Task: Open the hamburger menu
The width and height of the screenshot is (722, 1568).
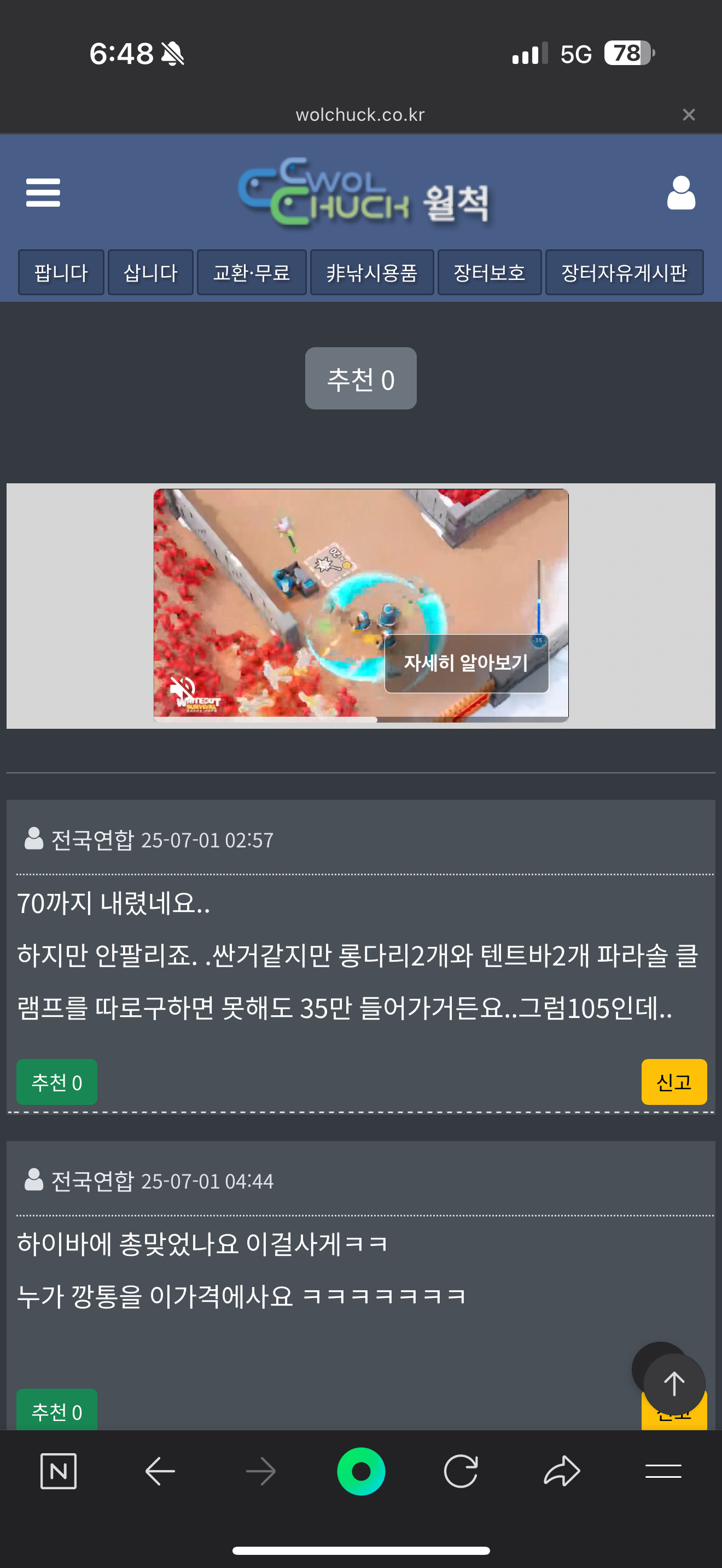Action: point(43,192)
